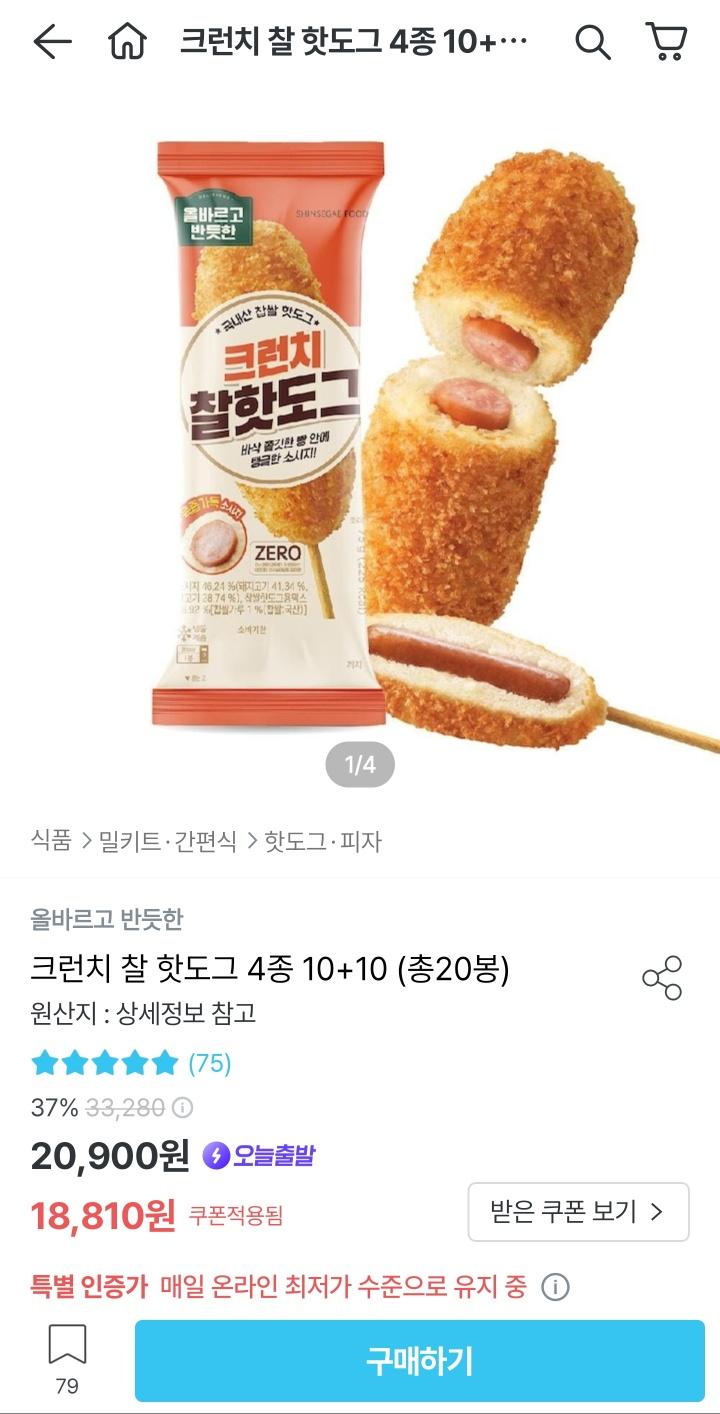Tap 받은 쿠폰 보기 button
Viewport: 720px width, 1414px height.
click(578, 1212)
